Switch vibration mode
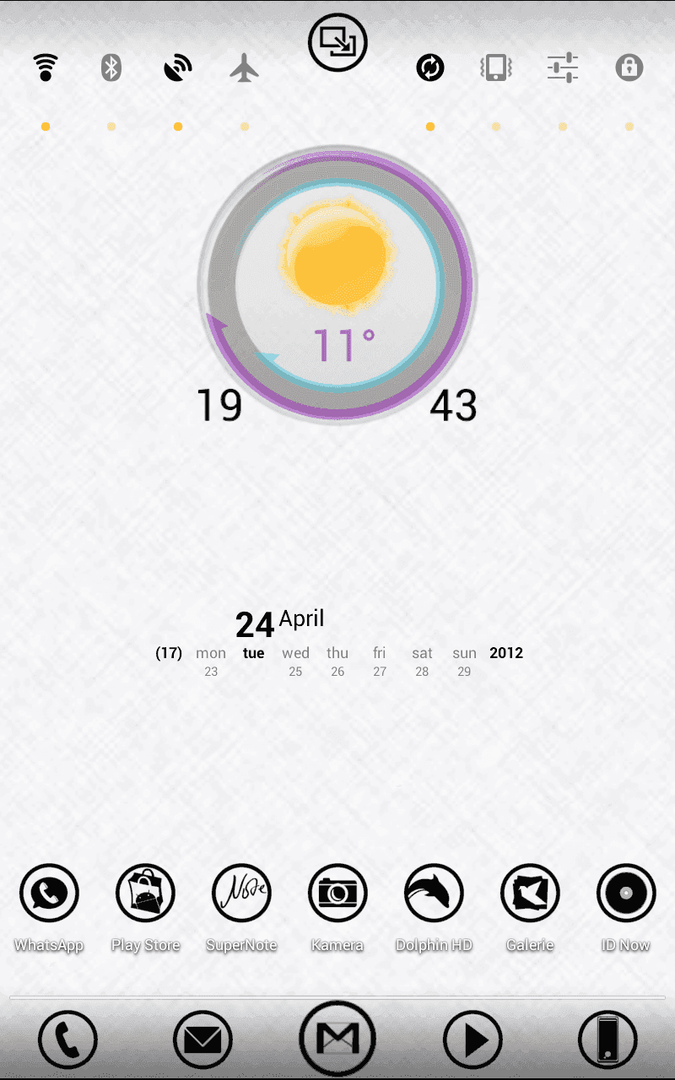 [x=496, y=68]
